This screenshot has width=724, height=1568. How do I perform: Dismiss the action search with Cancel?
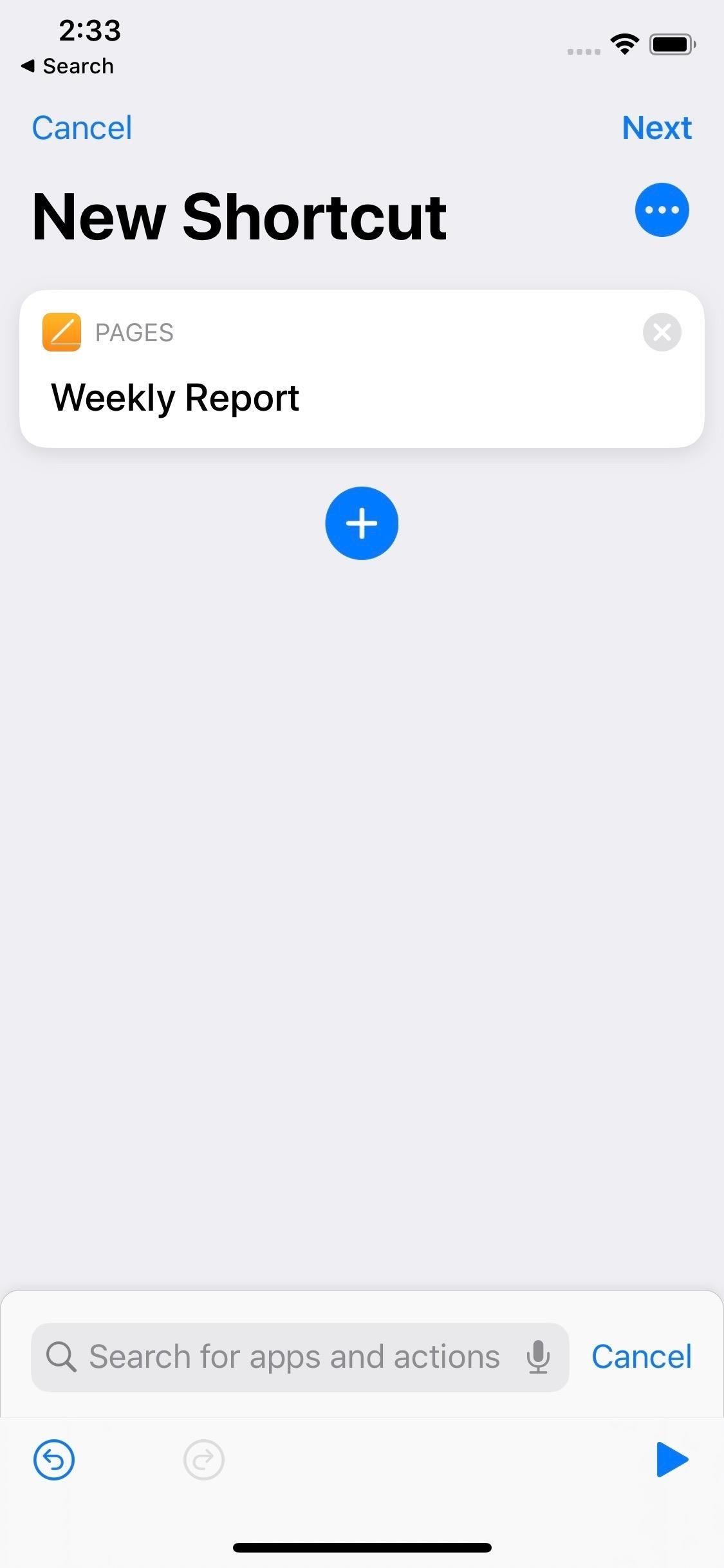(x=641, y=1356)
